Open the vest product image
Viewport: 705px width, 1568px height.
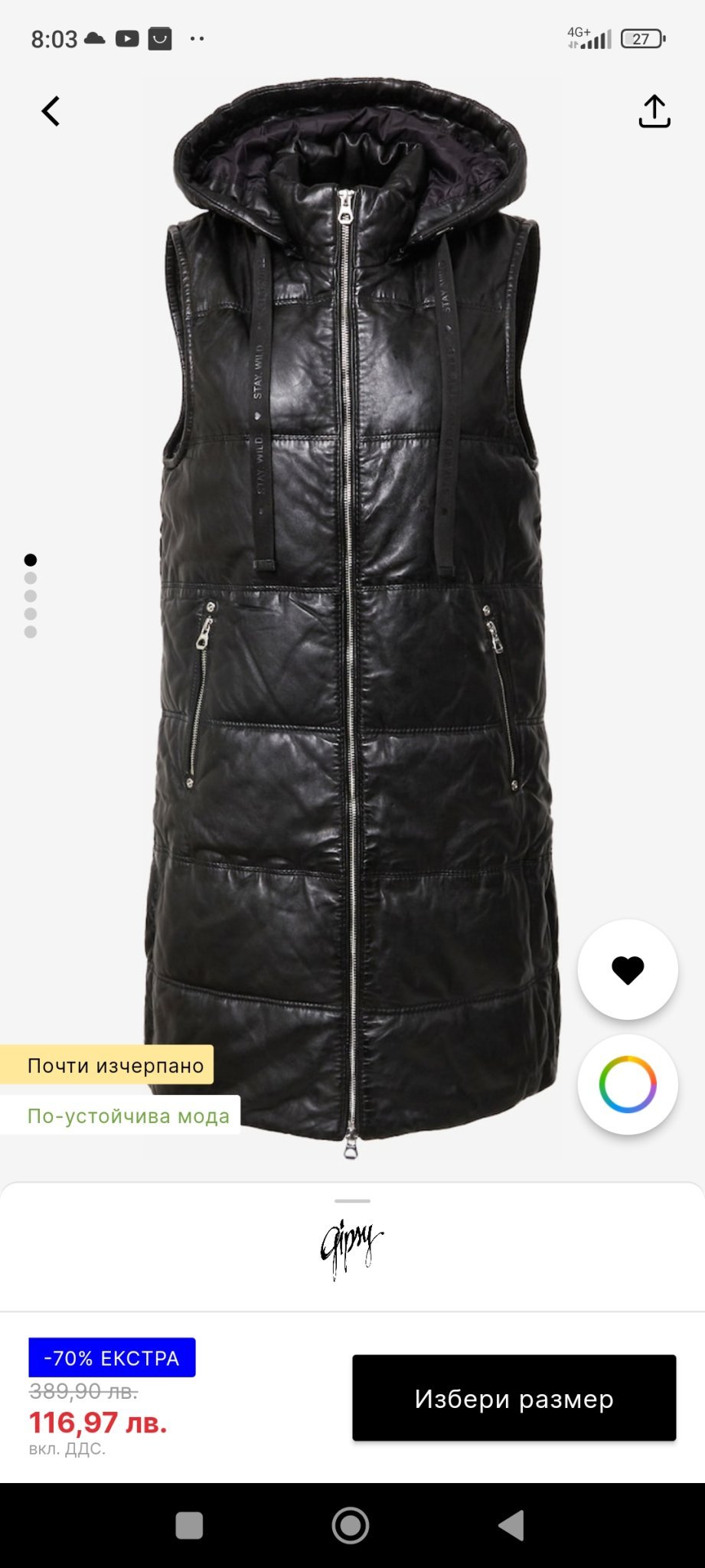click(352, 612)
